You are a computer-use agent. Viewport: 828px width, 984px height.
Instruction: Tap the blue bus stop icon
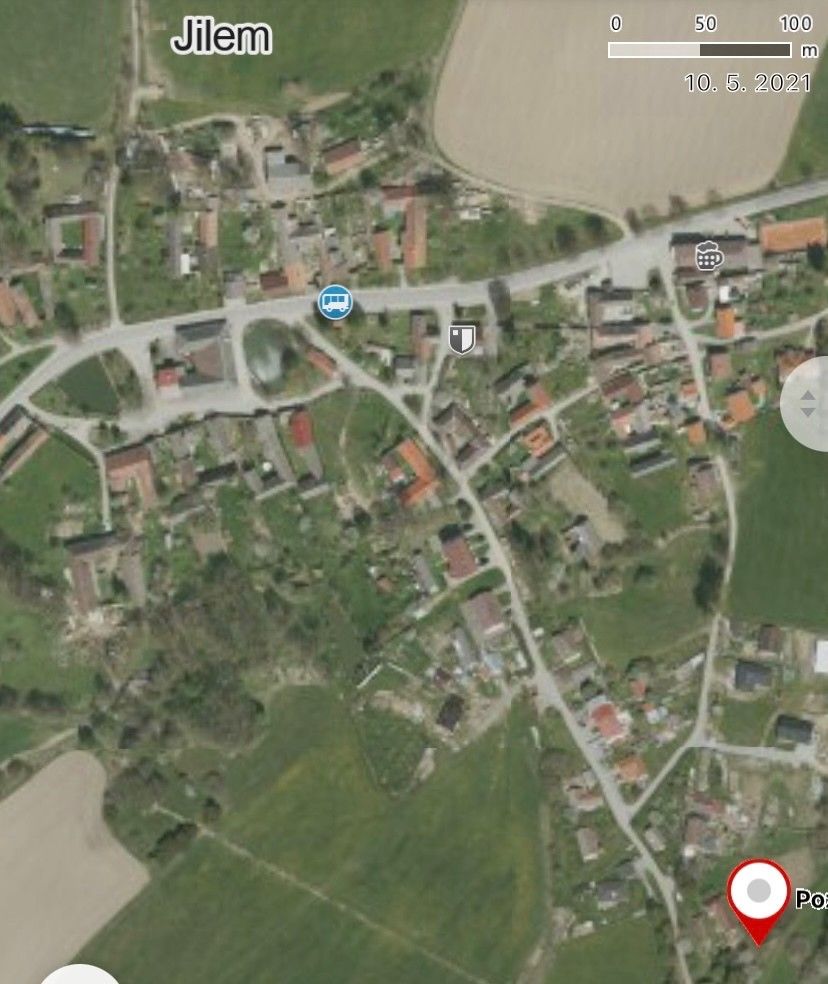click(334, 303)
